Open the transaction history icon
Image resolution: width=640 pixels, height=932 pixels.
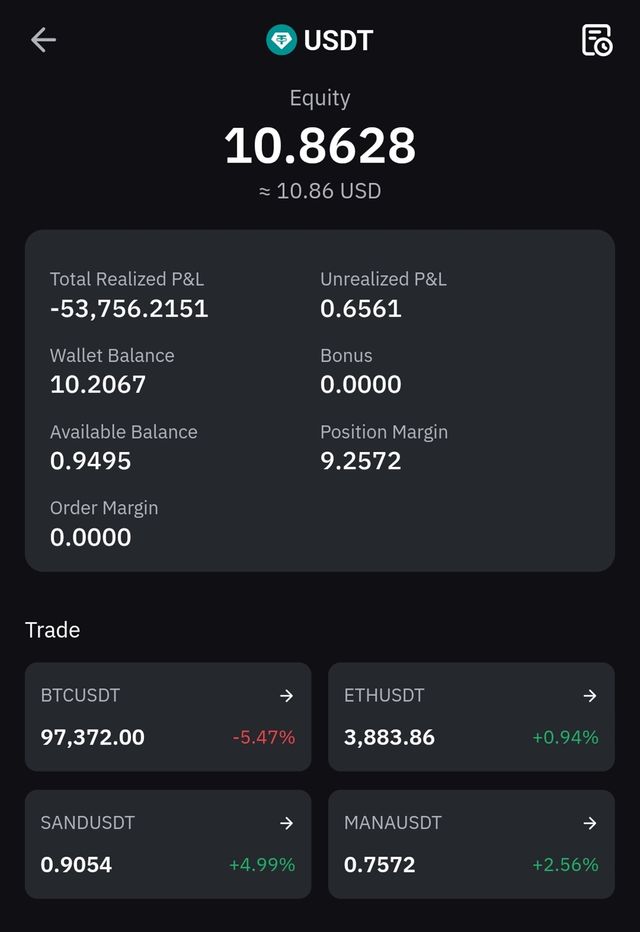[597, 40]
